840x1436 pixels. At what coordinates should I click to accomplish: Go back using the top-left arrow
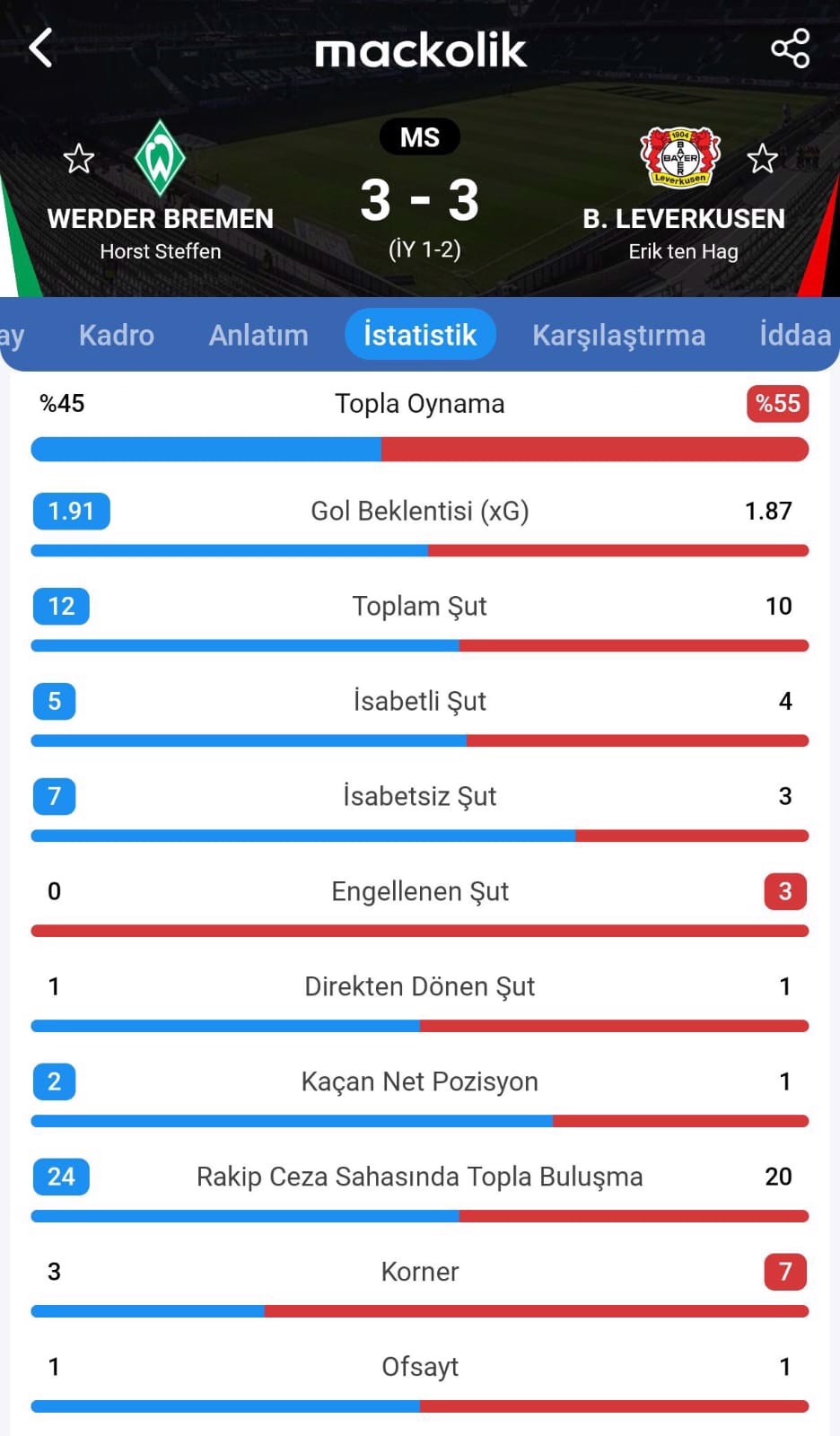pos(40,48)
